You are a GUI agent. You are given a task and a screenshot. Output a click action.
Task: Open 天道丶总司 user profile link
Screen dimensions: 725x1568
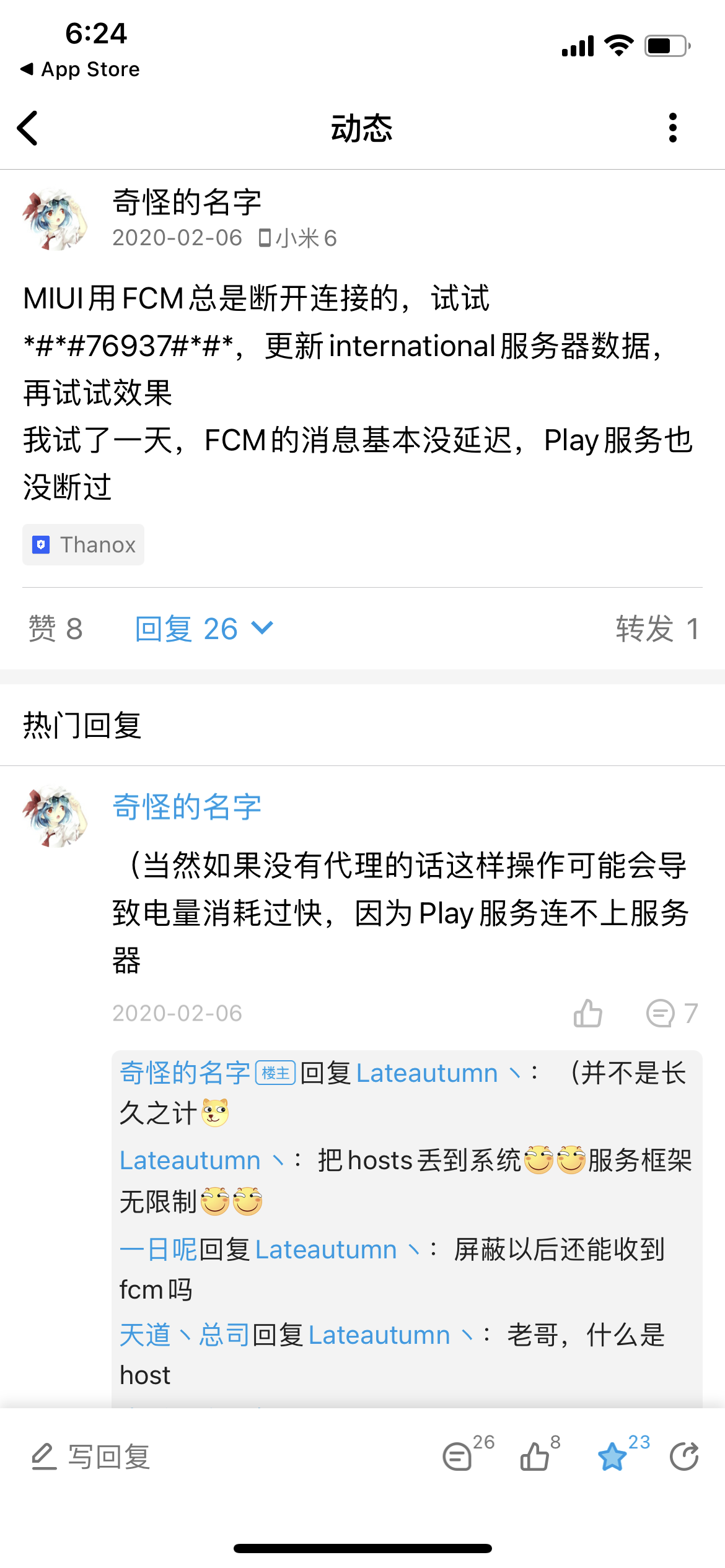click(x=184, y=1335)
